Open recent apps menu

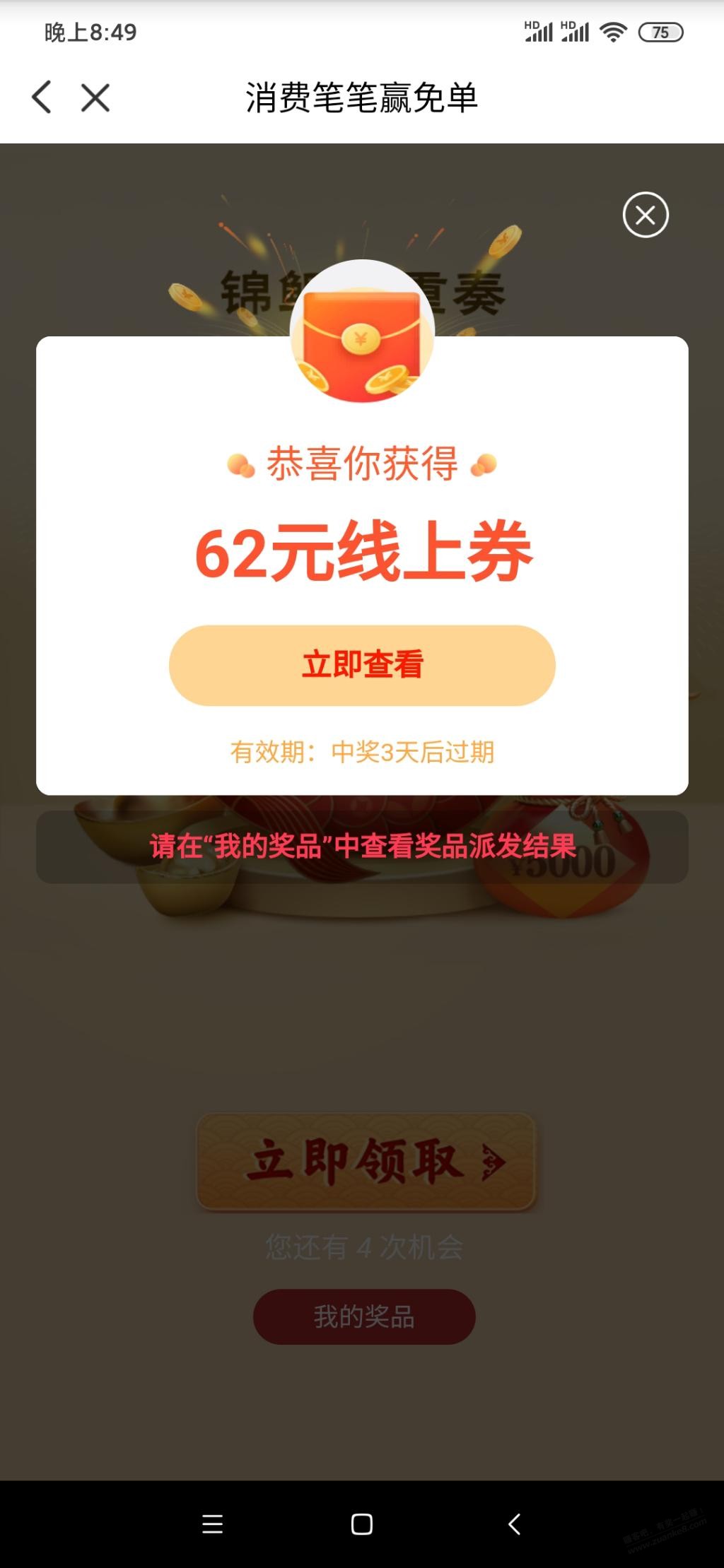[x=212, y=1524]
